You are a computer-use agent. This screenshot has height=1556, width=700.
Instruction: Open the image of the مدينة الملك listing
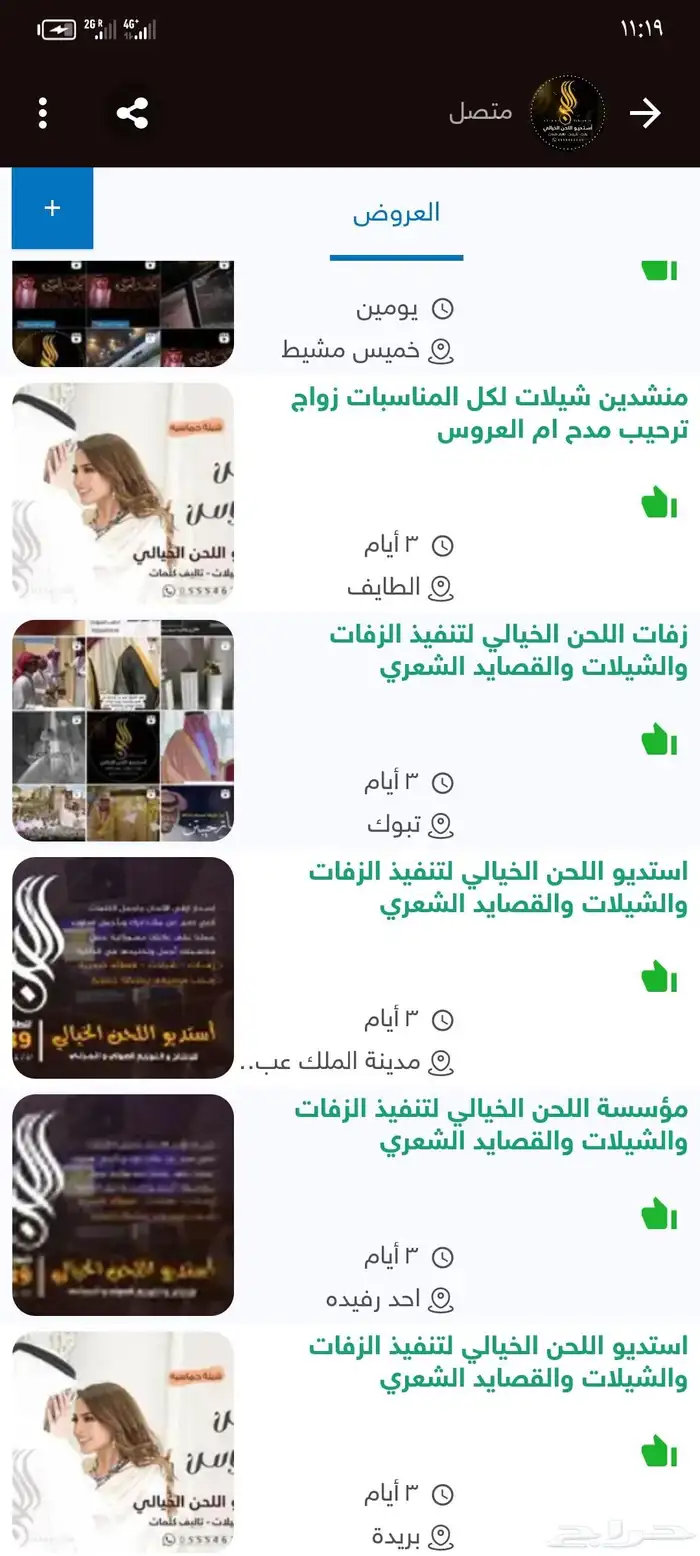tap(123, 967)
